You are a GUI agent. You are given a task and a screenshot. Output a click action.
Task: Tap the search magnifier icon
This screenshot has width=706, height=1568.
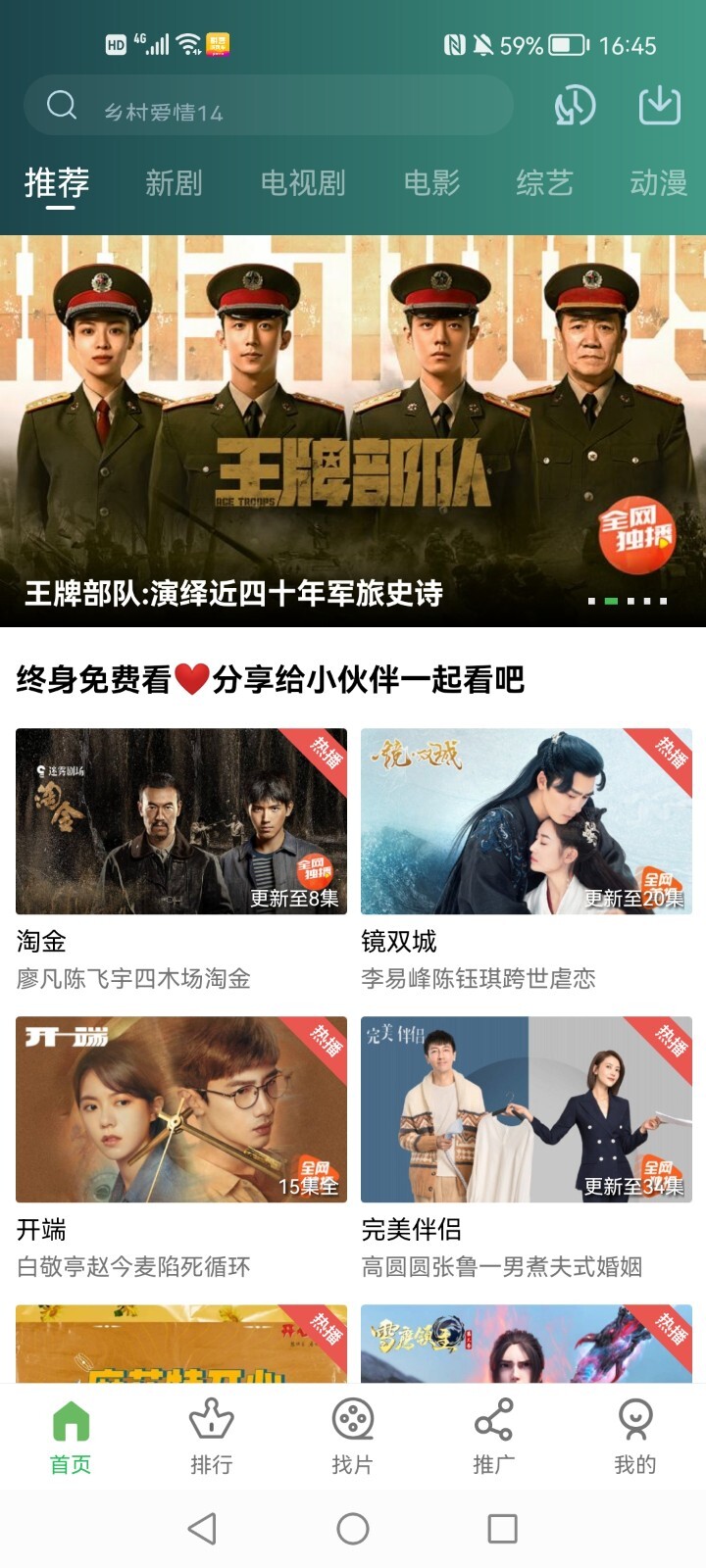point(61,104)
